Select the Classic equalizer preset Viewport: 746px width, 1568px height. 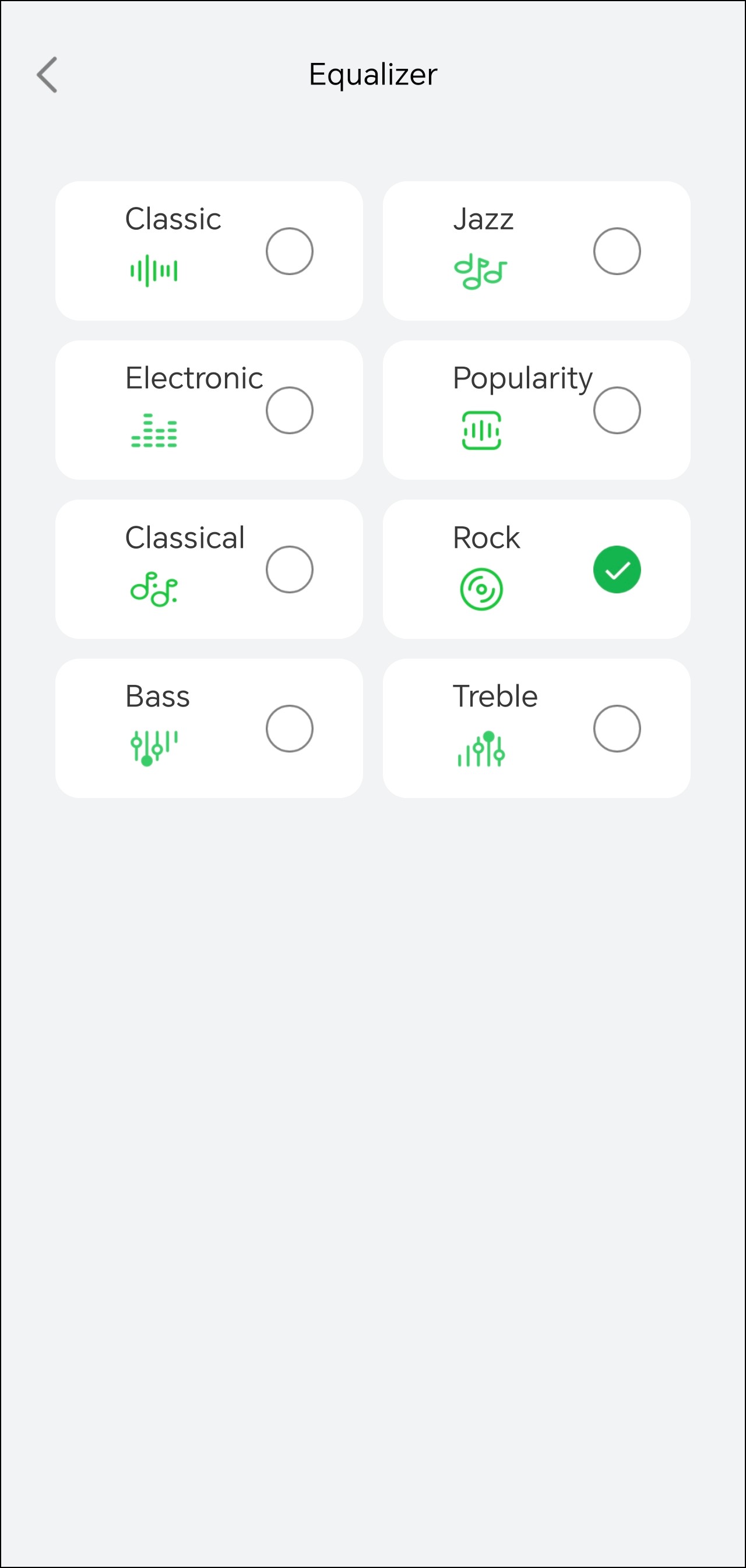(289, 251)
